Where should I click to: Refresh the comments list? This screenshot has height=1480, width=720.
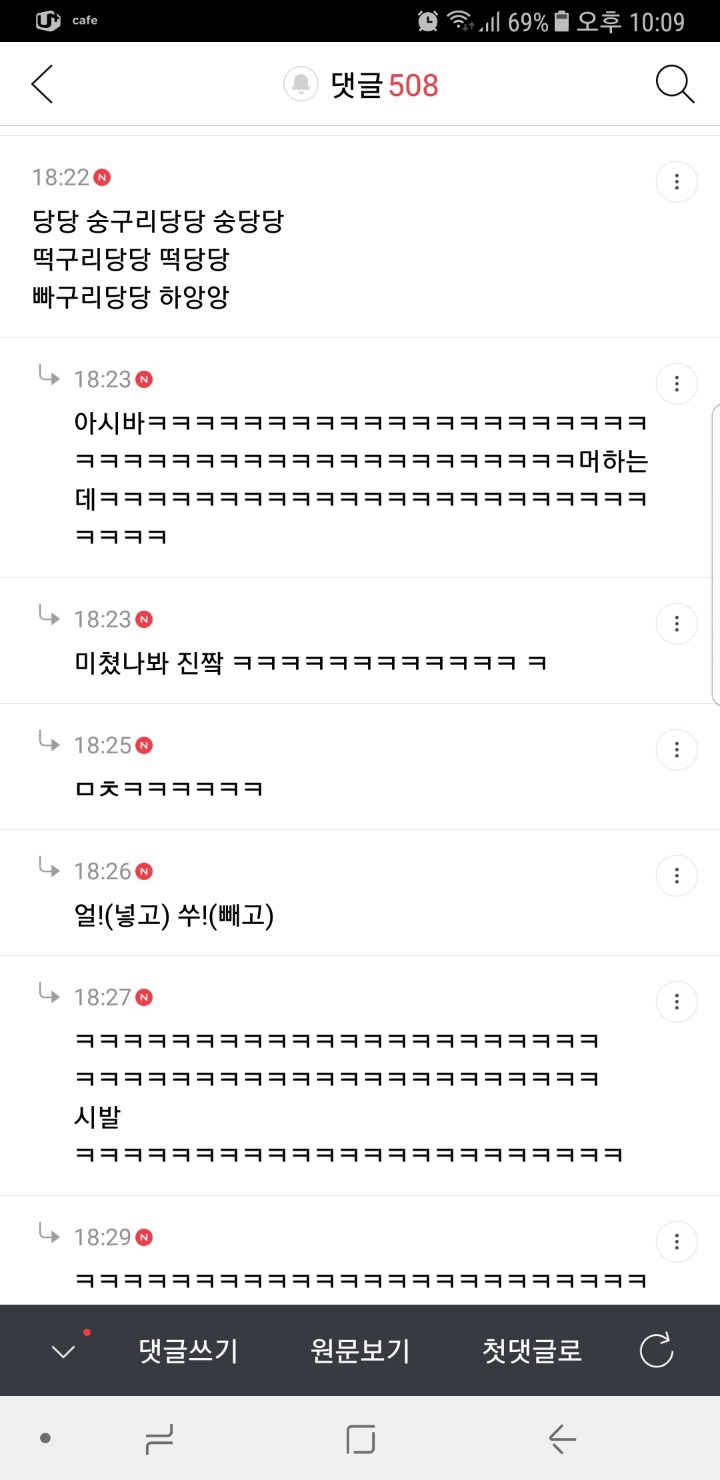(656, 1351)
